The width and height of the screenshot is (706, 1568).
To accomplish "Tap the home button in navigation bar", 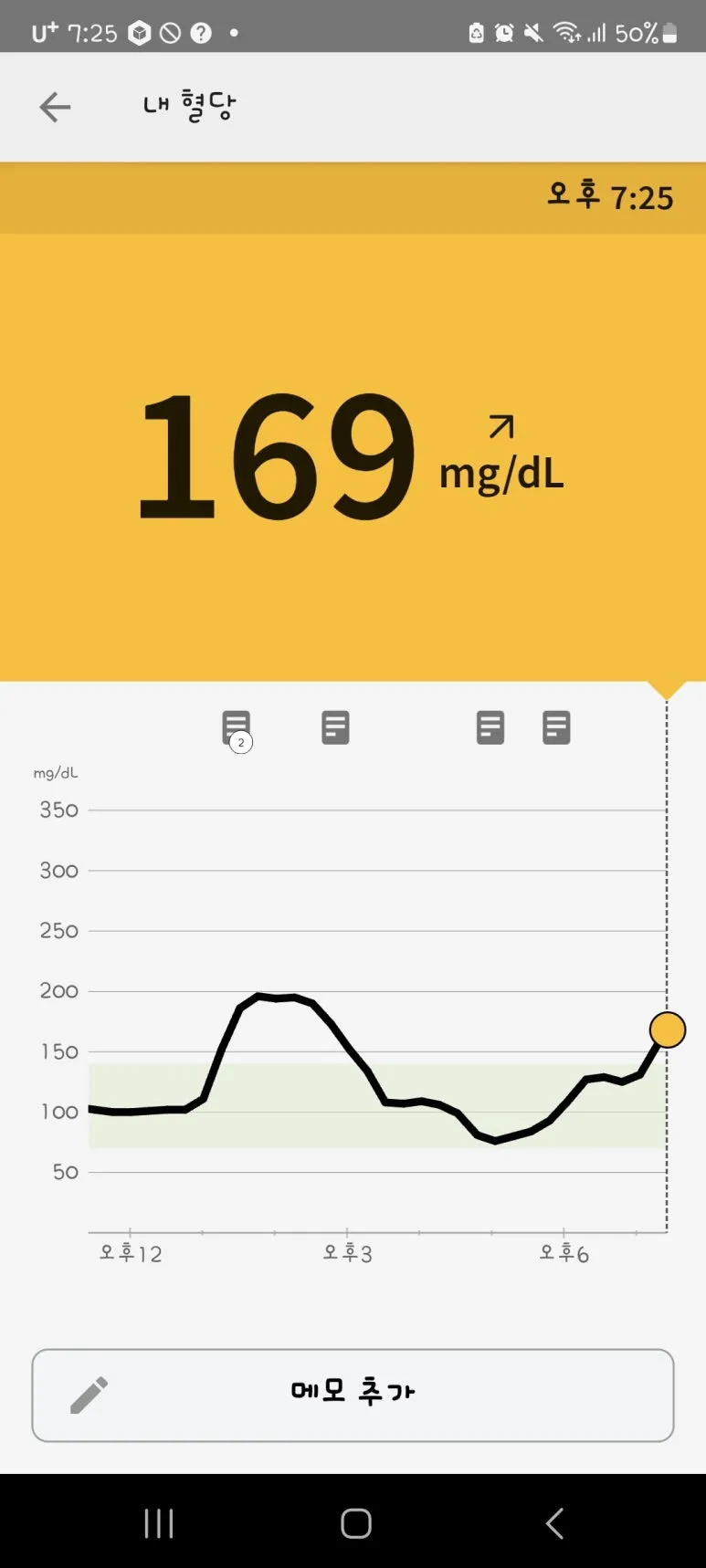I will click(x=355, y=1522).
